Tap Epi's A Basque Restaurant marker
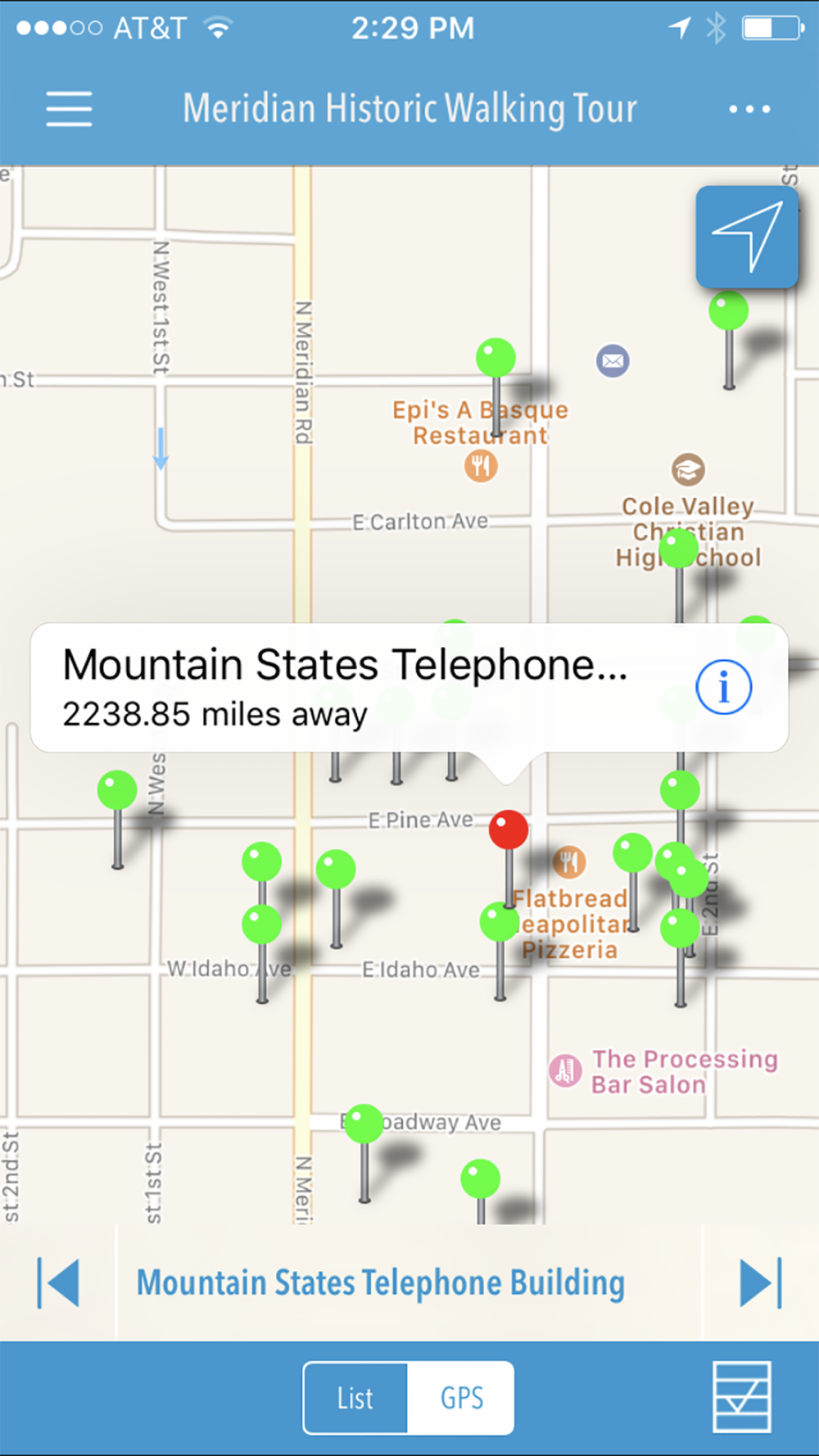 pyautogui.click(x=481, y=467)
